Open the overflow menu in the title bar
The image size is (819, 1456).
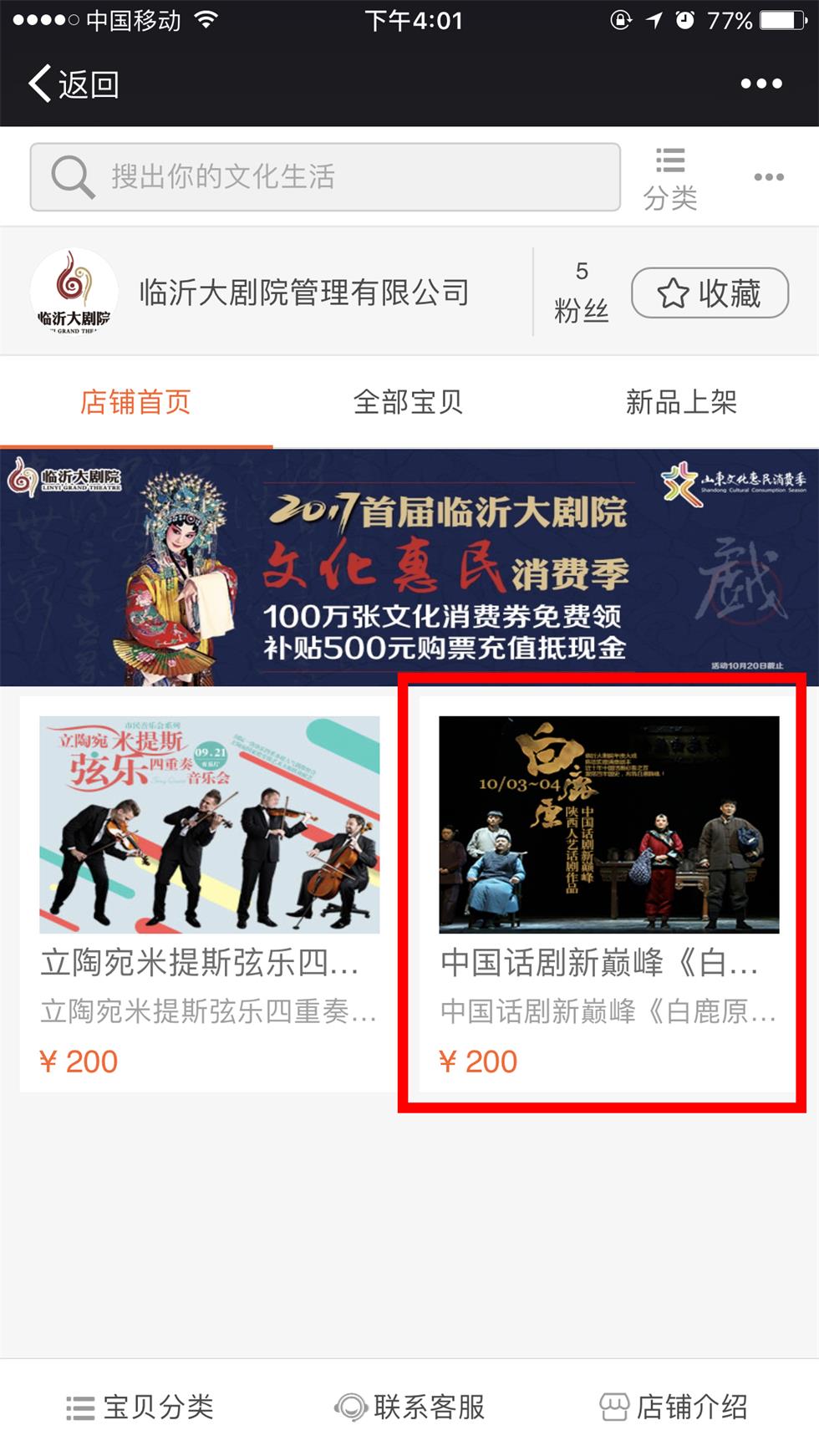(x=761, y=84)
